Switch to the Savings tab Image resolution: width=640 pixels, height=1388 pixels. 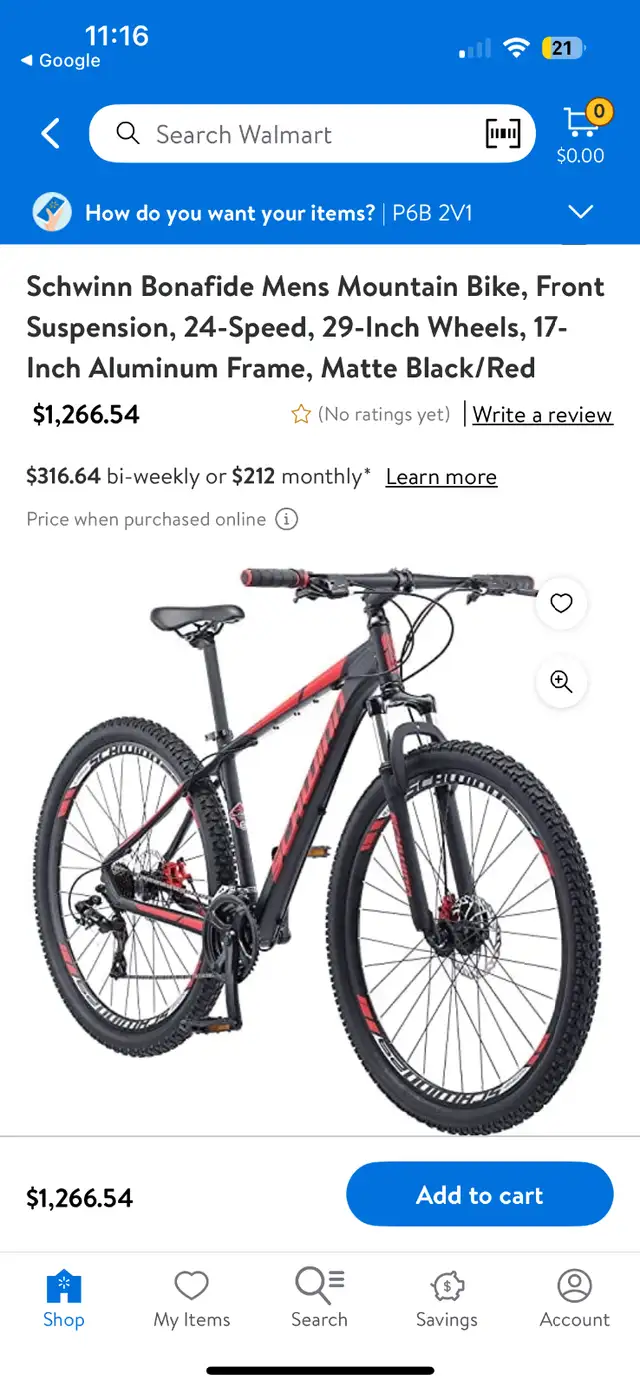(447, 1299)
